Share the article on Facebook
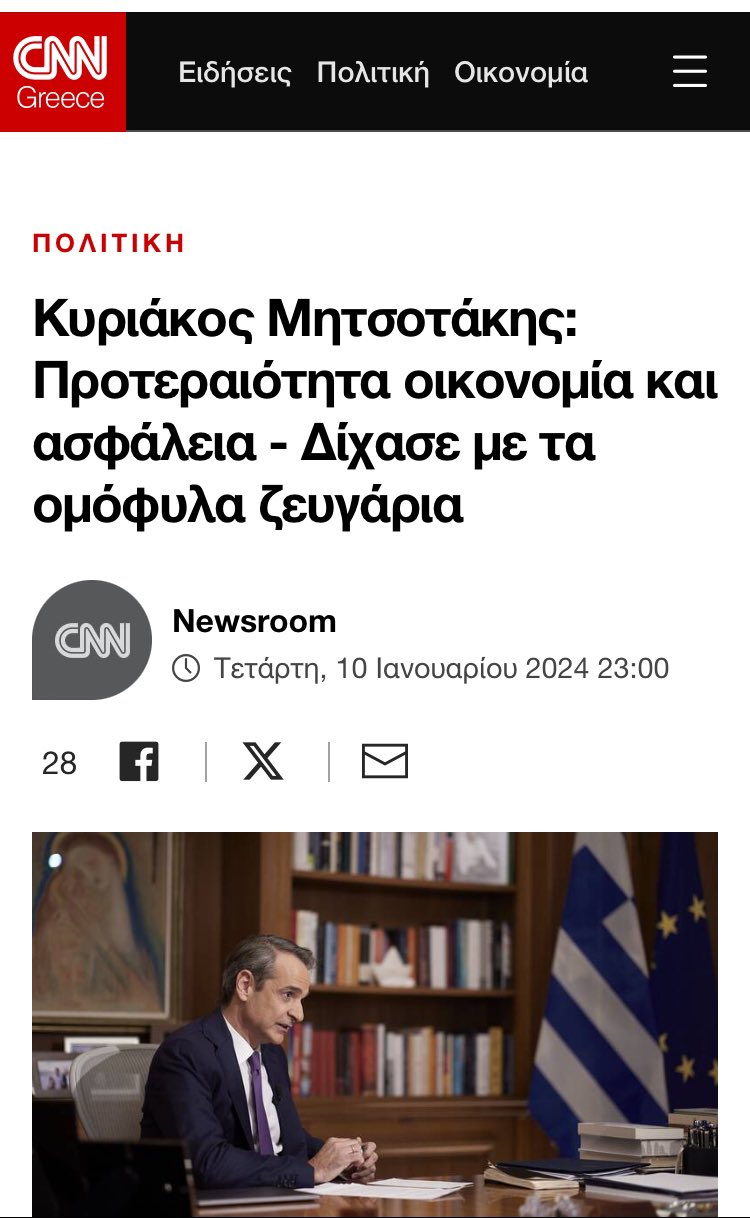Screen dimensions: 750x1218 (x=139, y=762)
